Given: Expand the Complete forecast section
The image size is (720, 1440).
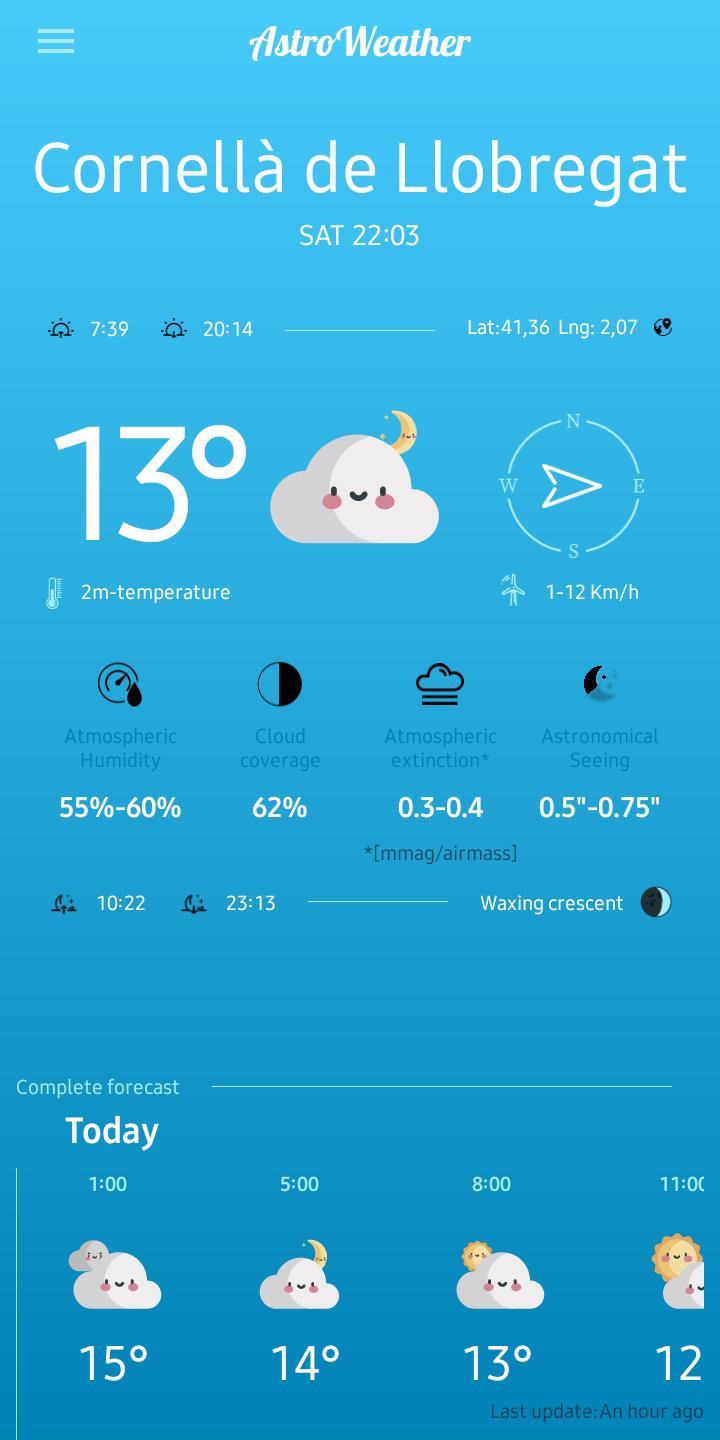Looking at the screenshot, I should (97, 1087).
